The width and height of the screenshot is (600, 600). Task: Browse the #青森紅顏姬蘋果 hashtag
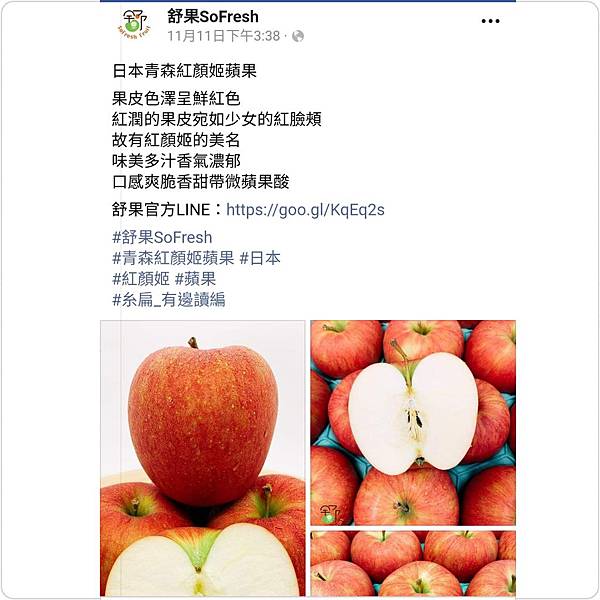point(173,258)
